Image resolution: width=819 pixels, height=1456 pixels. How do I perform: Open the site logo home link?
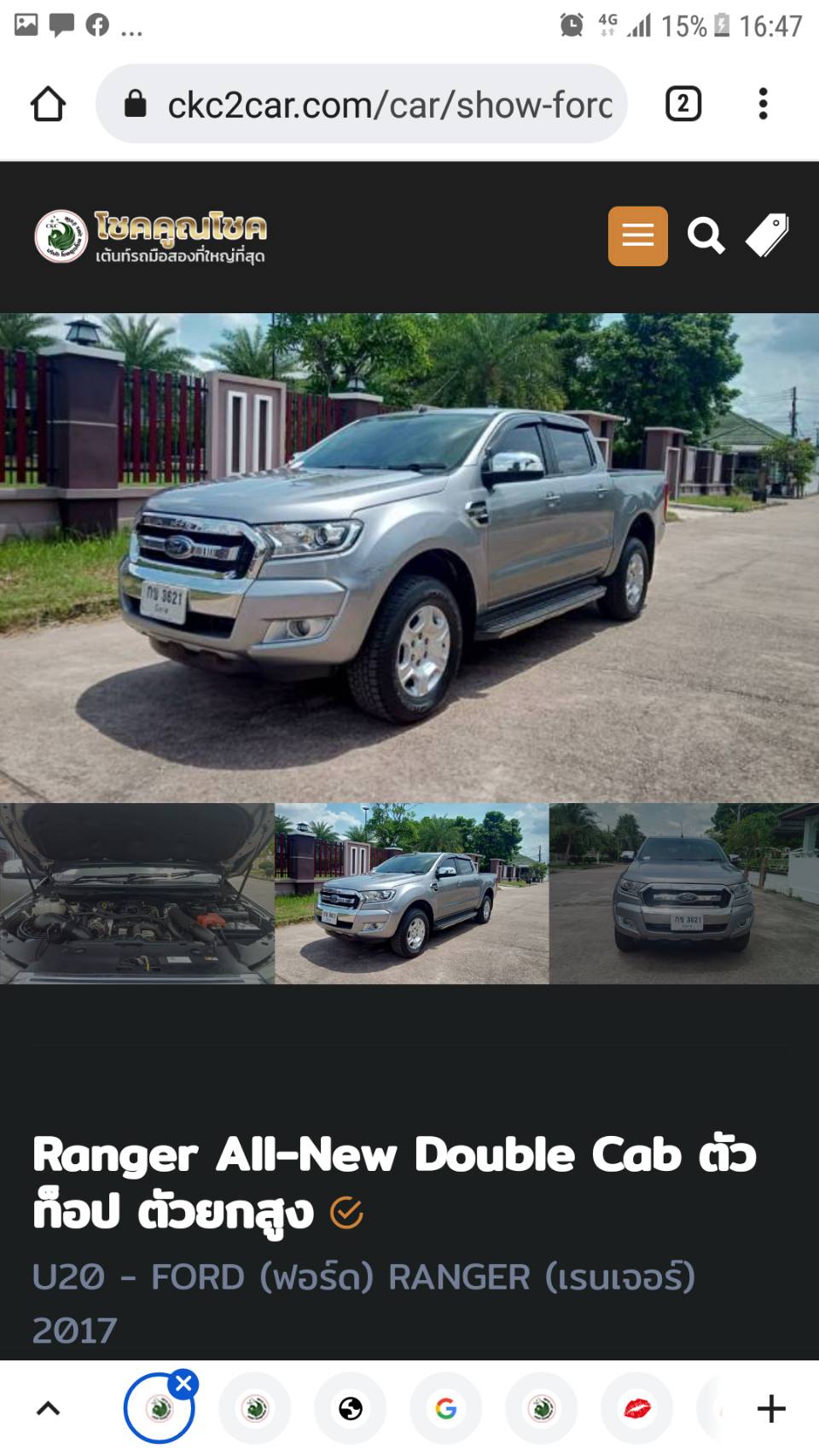(x=151, y=236)
